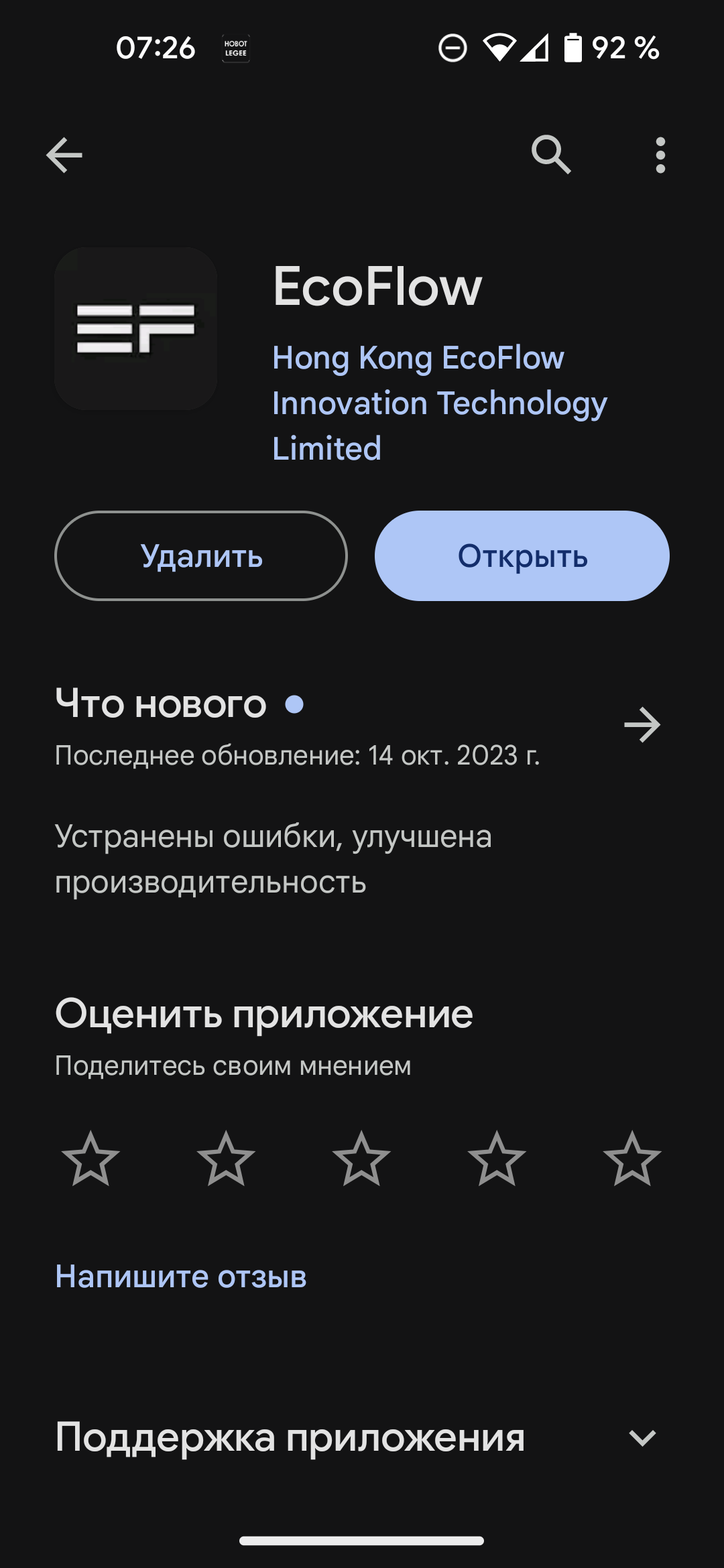724x1568 pixels.
Task: View Hong Kong EcoFlow developer page
Action: point(439,403)
